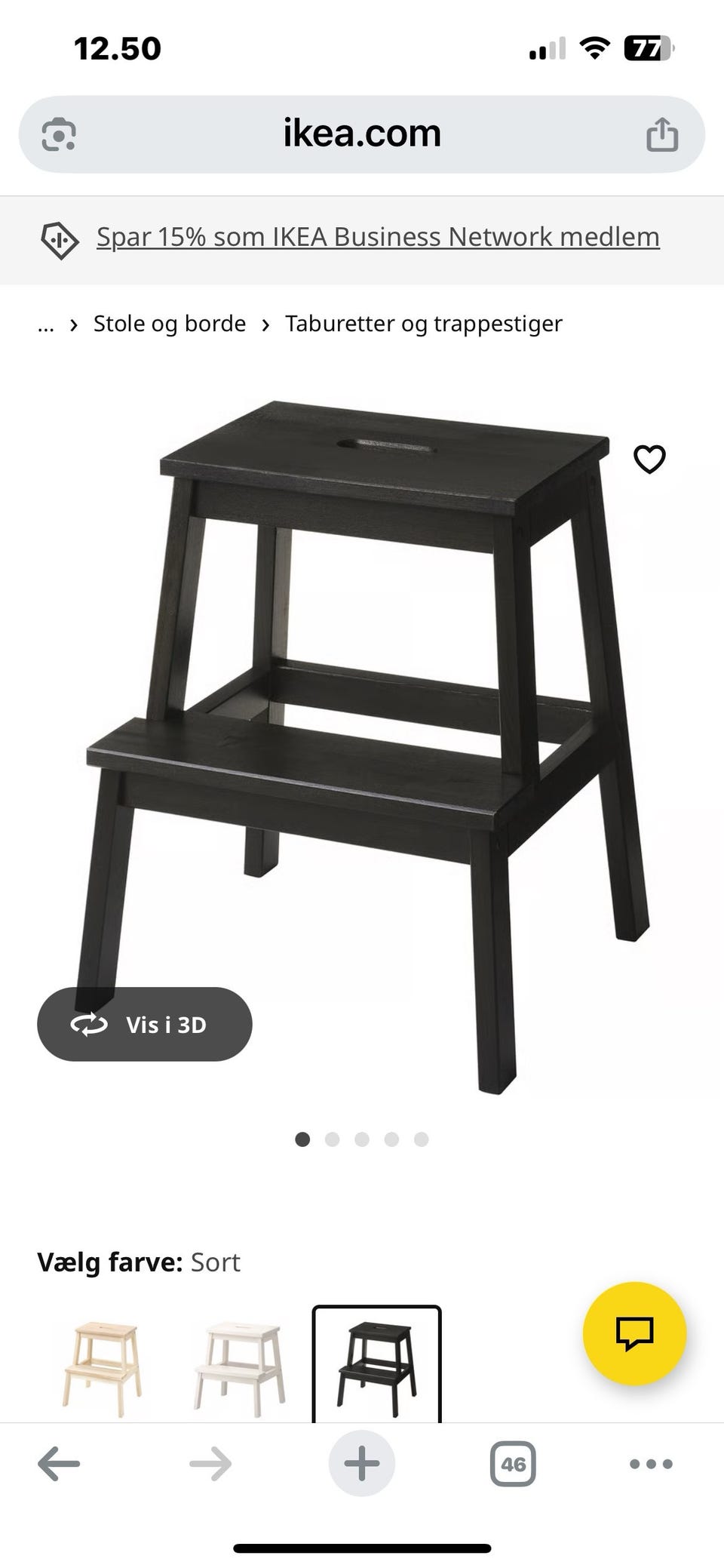Tap the ikea.com address bar
Viewport: 724px width, 1568px height.
tap(362, 134)
